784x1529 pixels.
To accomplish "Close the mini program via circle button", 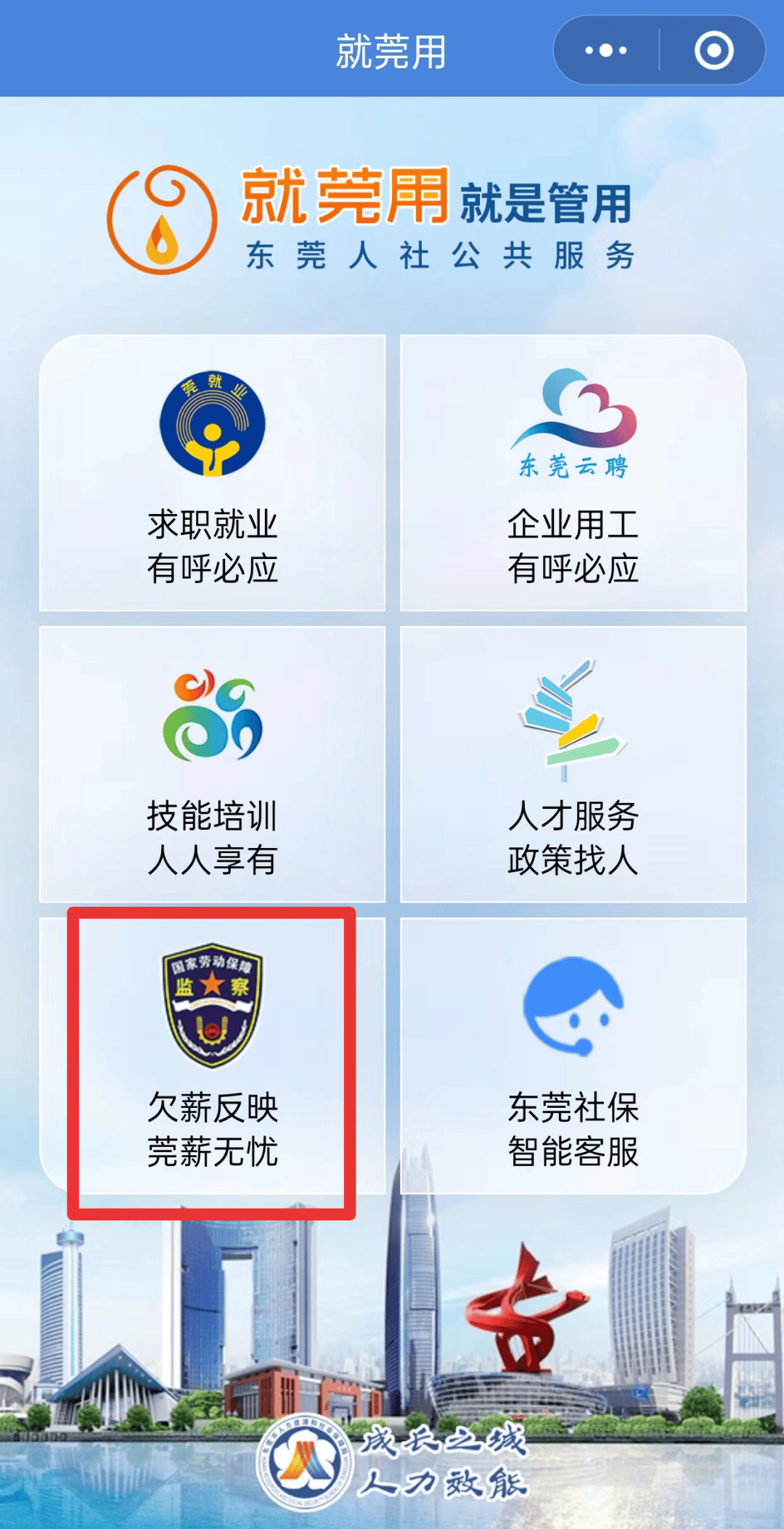I will [714, 51].
